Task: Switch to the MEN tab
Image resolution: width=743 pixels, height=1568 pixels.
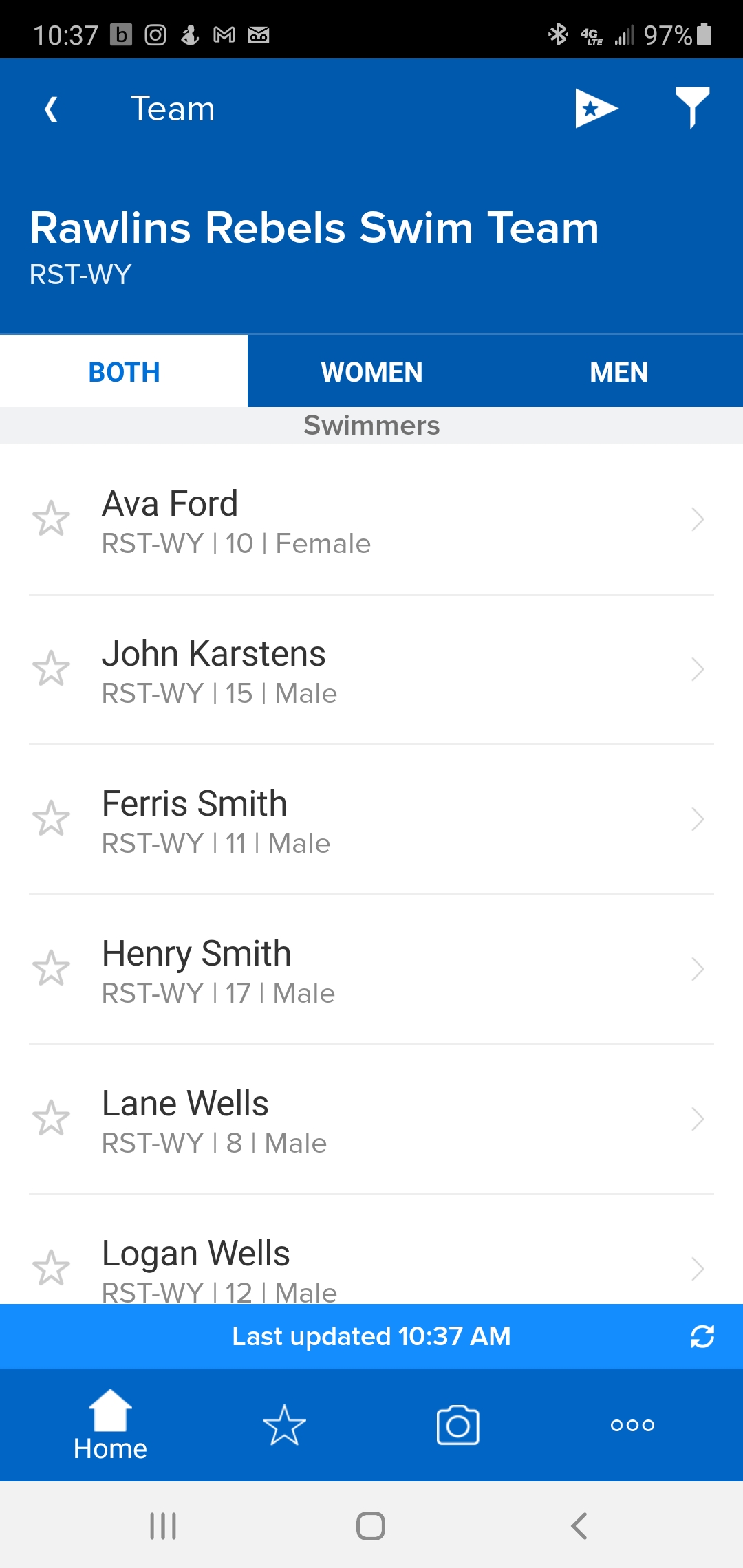Action: click(618, 372)
